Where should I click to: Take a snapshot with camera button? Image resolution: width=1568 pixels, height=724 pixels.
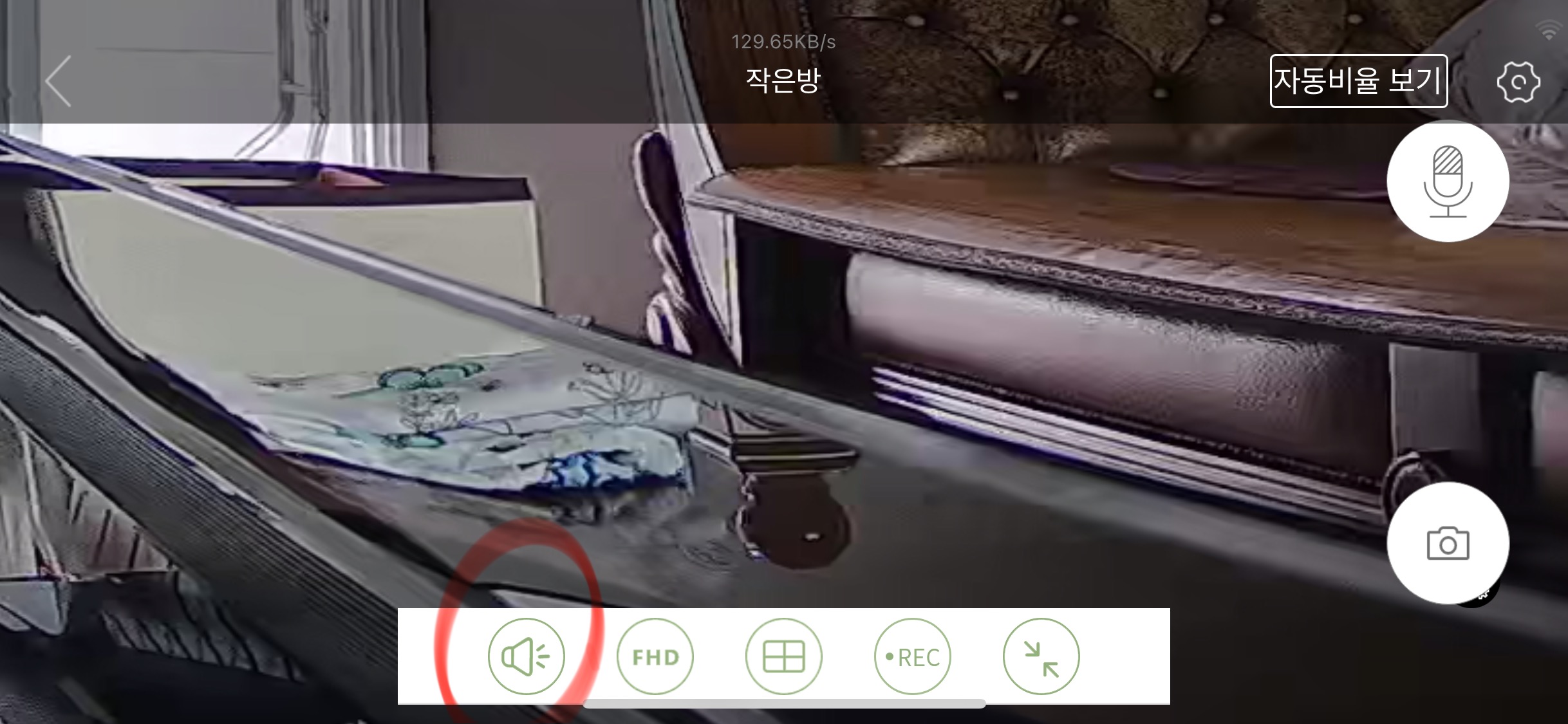(x=1448, y=543)
